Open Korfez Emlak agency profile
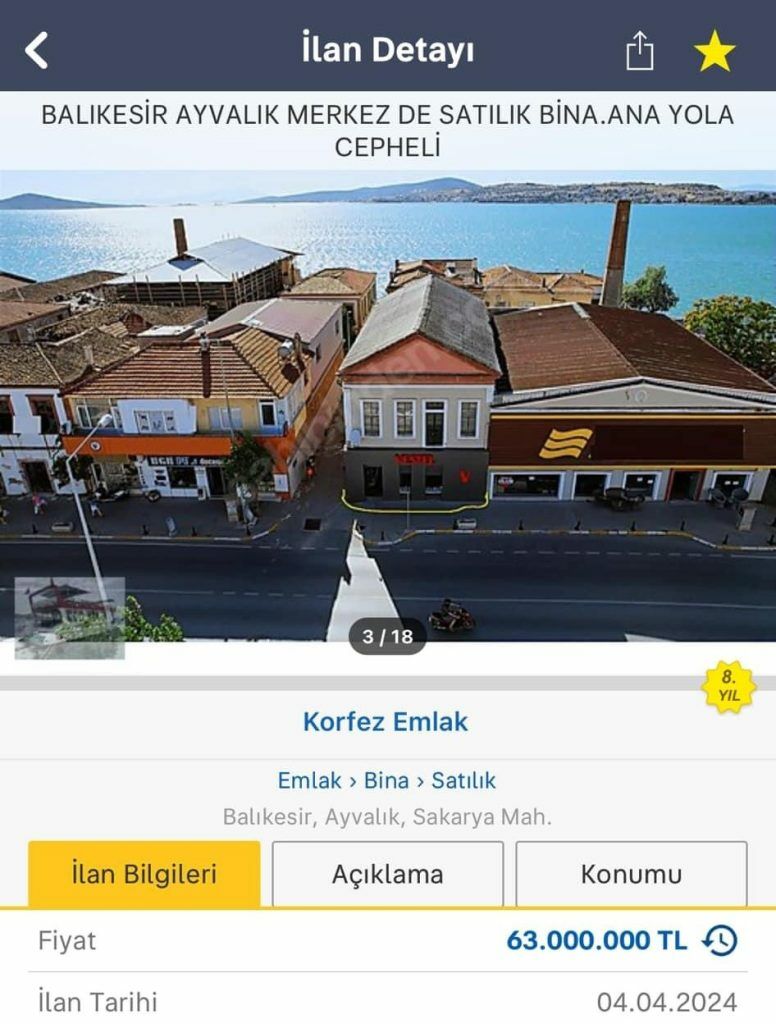Screen dimensions: 776x1024 click(386, 722)
